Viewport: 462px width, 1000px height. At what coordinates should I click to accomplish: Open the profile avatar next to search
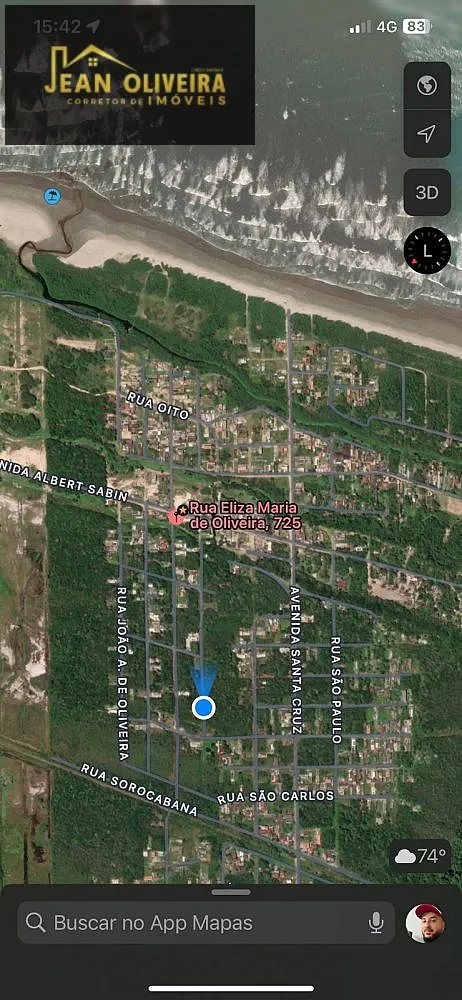pos(425,923)
